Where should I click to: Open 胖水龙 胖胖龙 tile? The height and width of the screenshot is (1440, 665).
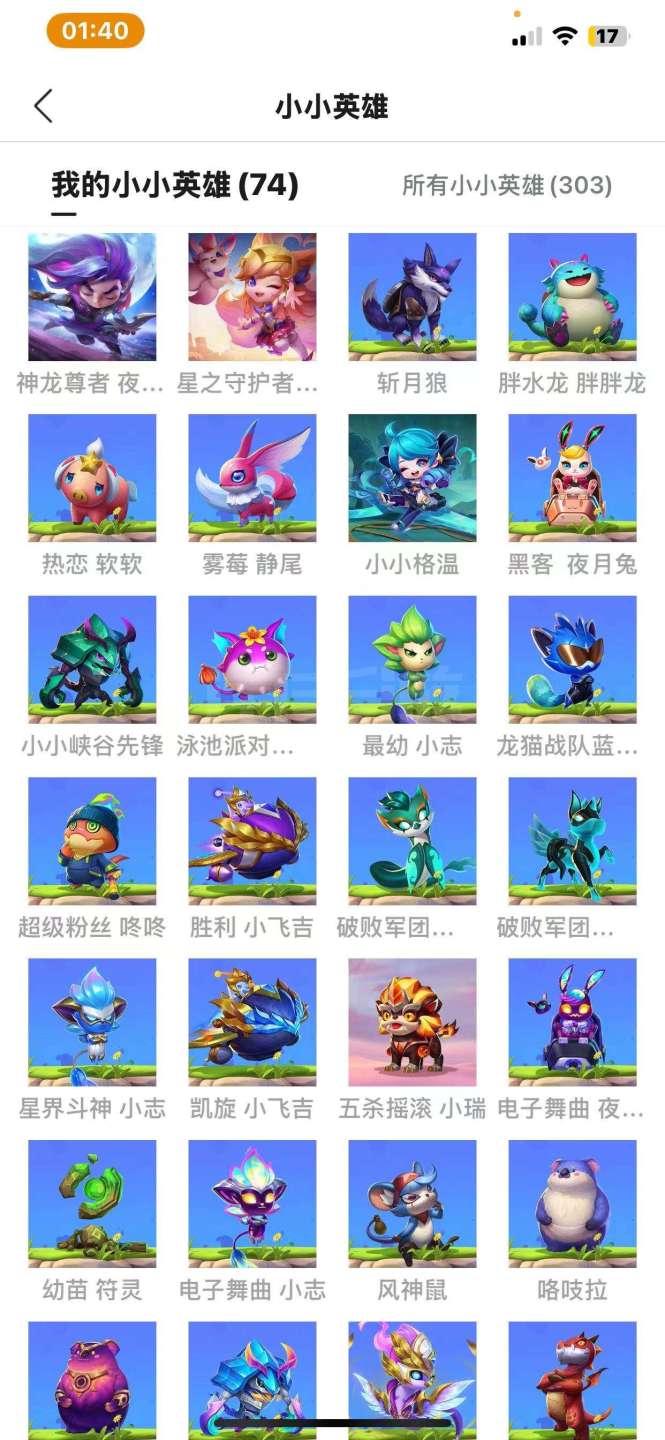(x=572, y=298)
